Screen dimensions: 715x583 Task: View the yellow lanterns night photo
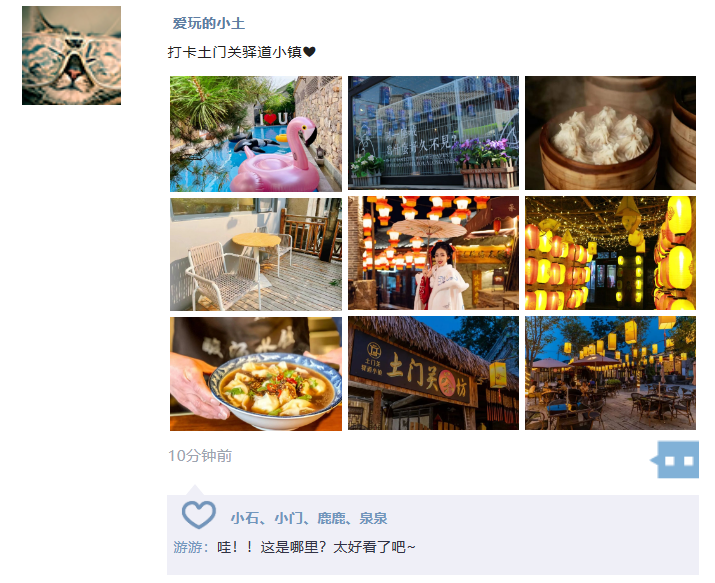coord(610,253)
